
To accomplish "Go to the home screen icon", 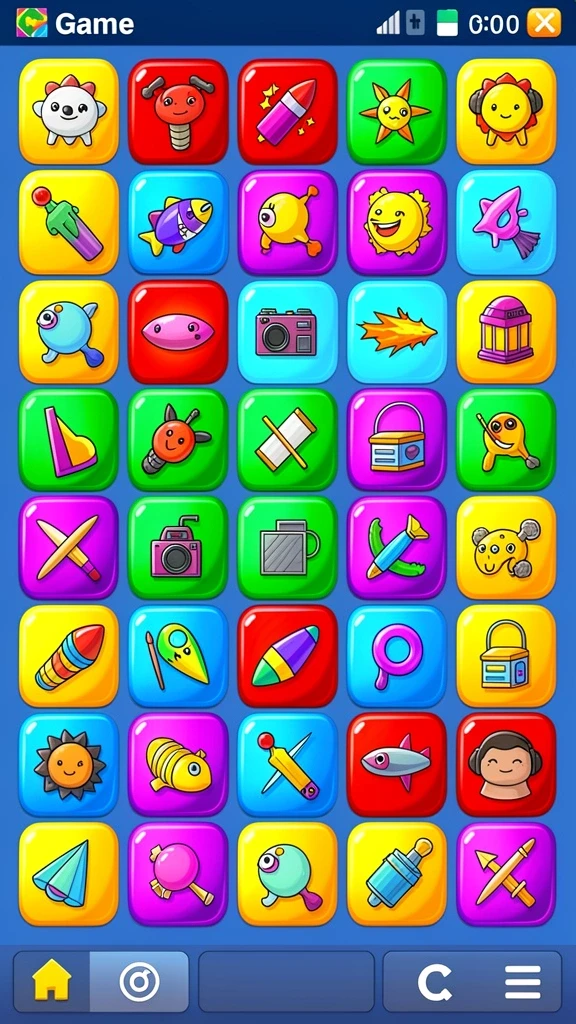I will pos(52,981).
